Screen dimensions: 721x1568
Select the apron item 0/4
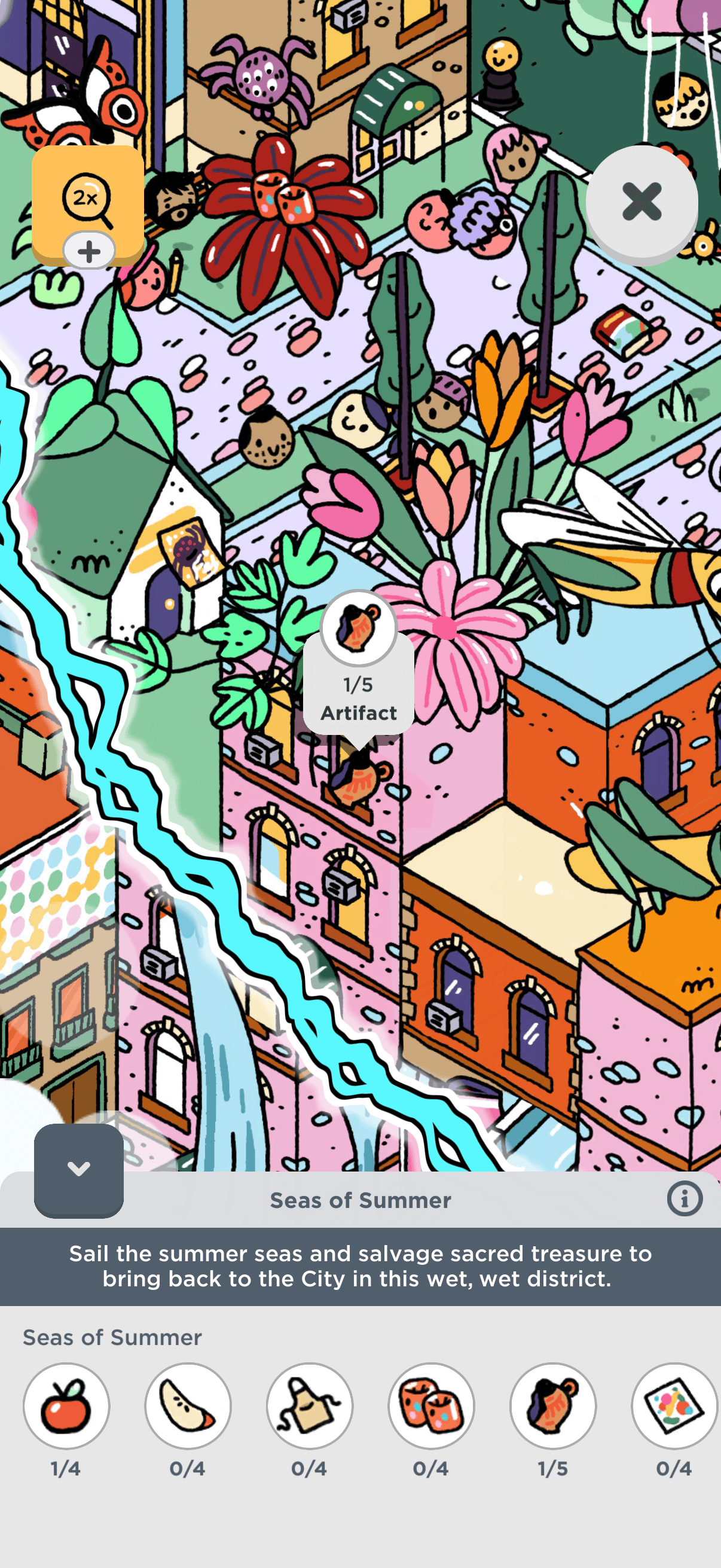coord(310,1406)
